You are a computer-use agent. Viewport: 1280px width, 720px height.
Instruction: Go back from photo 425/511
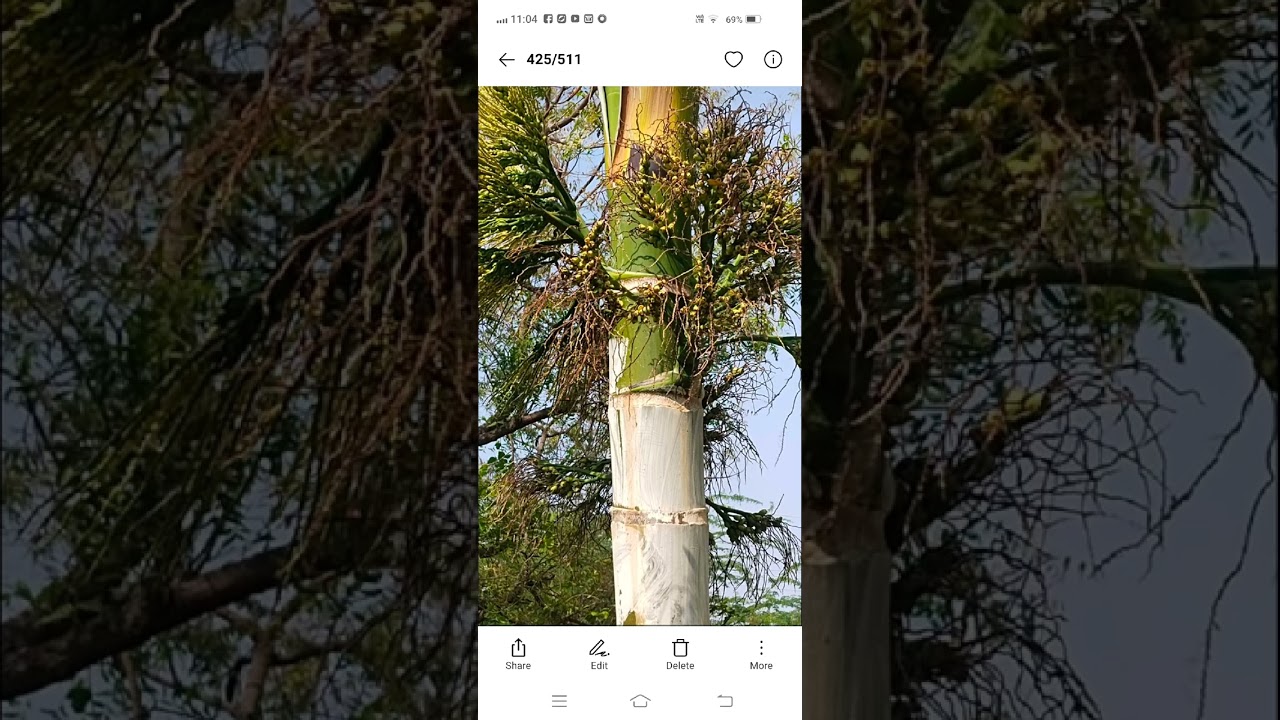(506, 60)
